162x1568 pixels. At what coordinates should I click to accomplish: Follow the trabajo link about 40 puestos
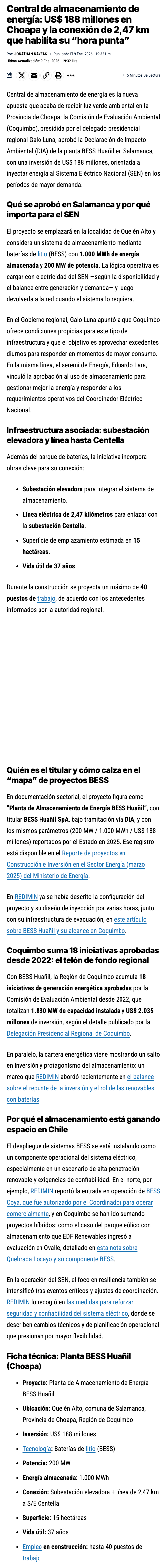(x=46, y=598)
